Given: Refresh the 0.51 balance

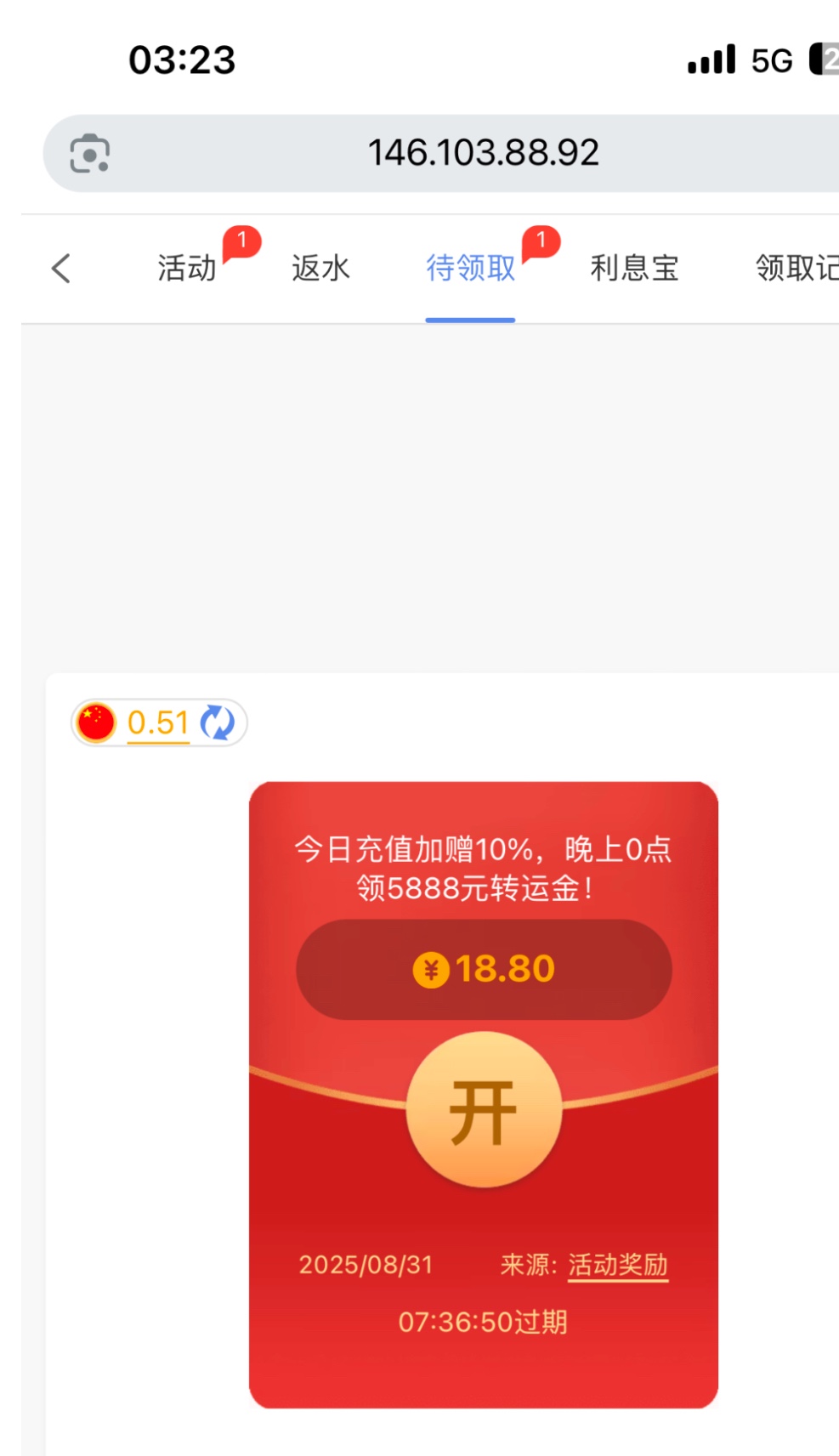Looking at the screenshot, I should click(x=218, y=723).
